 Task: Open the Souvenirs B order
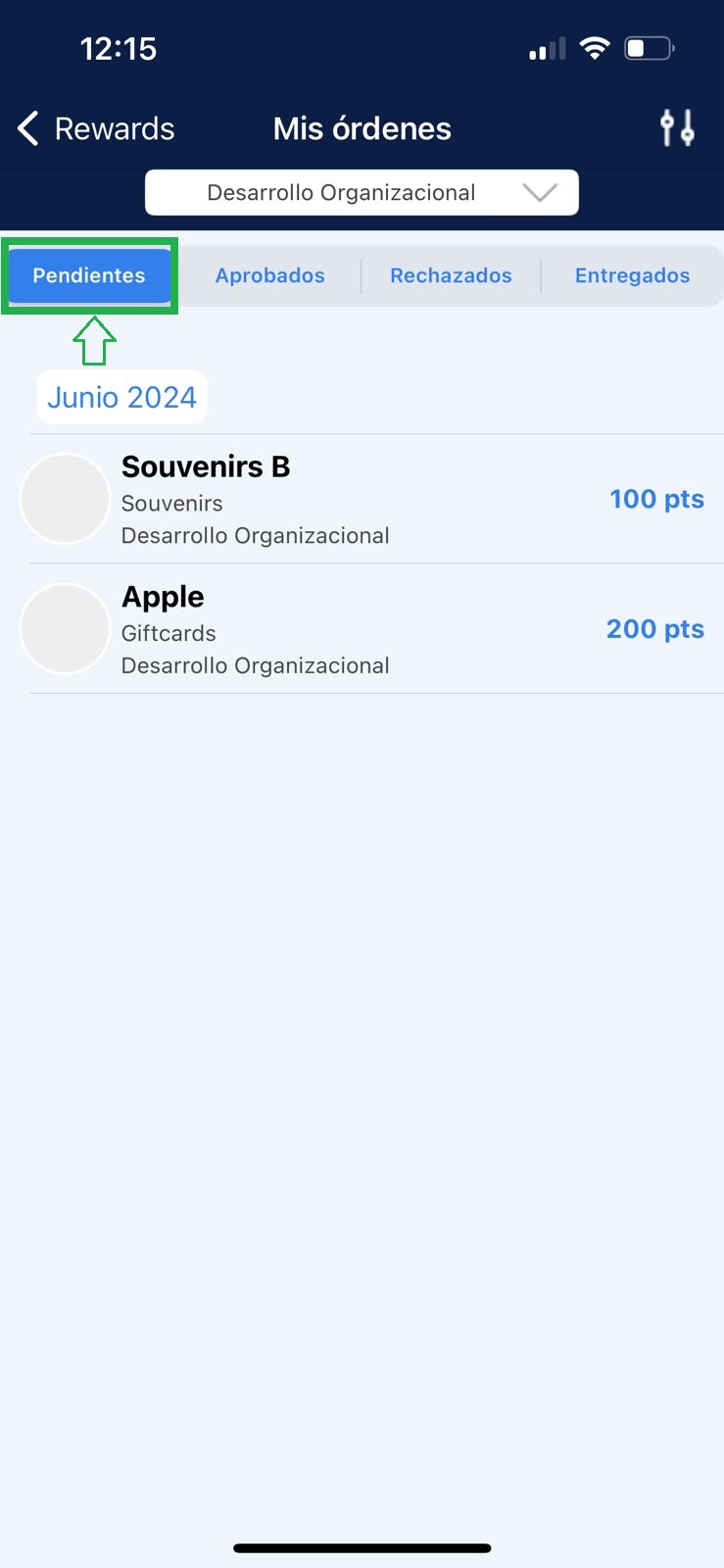point(362,499)
